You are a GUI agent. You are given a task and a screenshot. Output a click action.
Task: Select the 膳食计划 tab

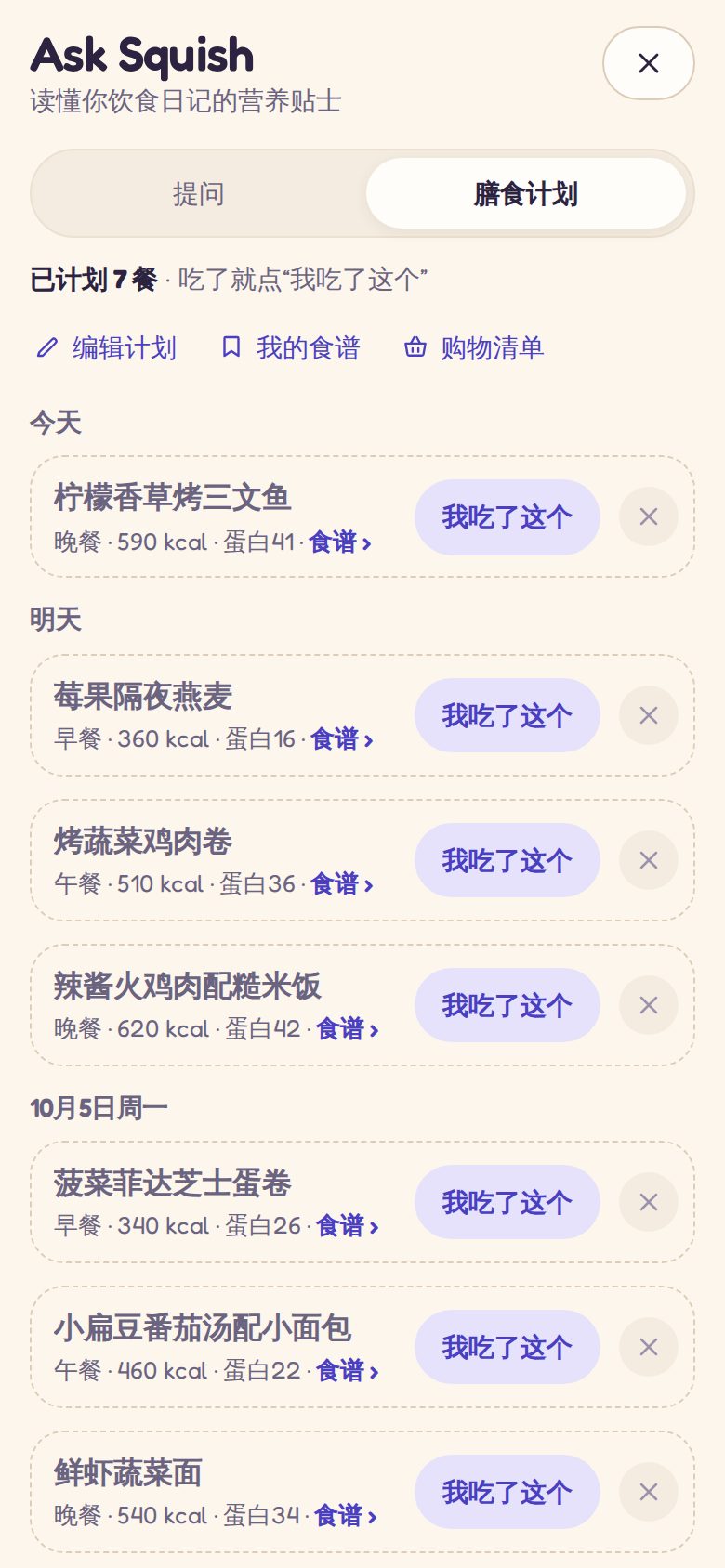click(x=526, y=193)
